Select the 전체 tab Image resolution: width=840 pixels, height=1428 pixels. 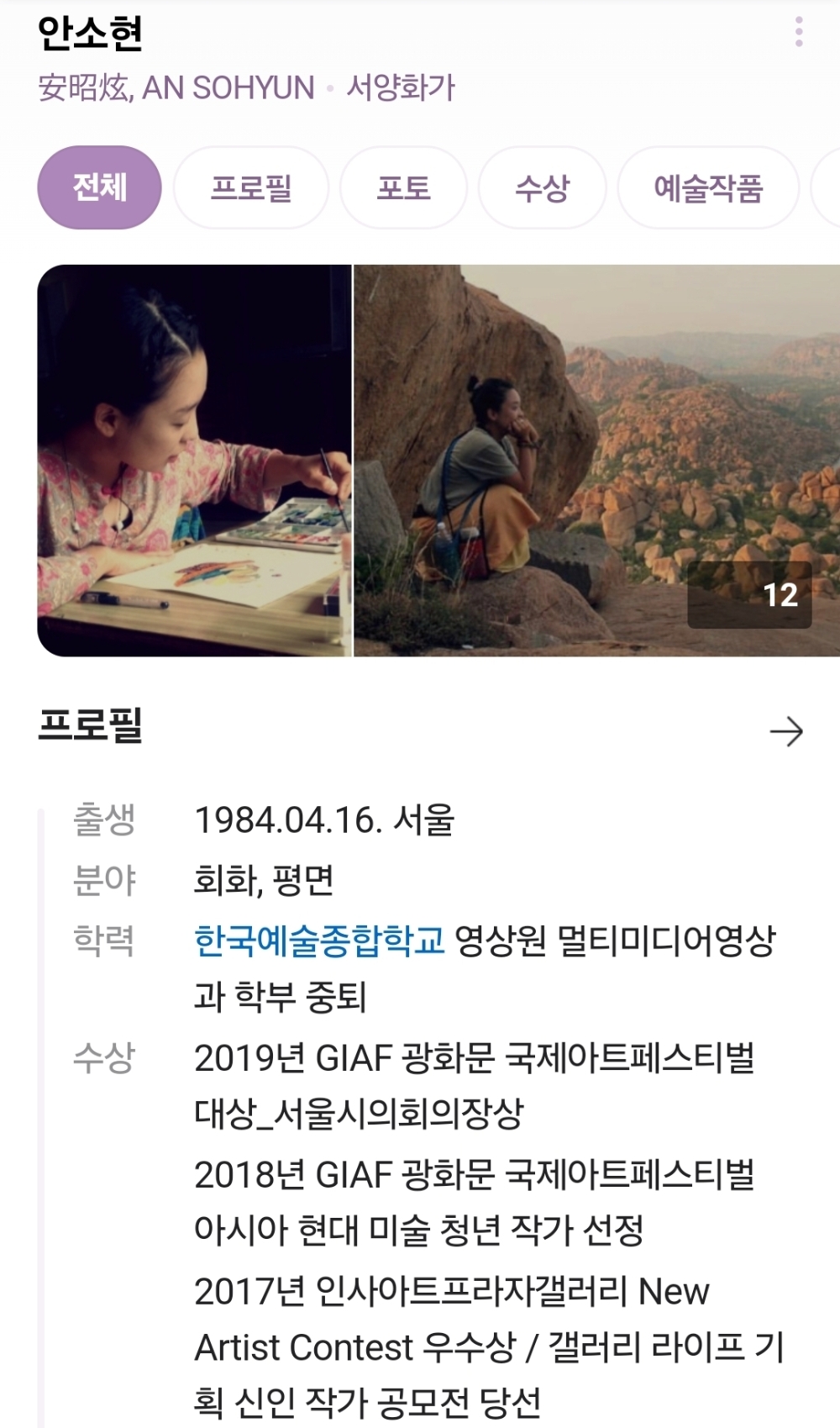click(x=99, y=187)
